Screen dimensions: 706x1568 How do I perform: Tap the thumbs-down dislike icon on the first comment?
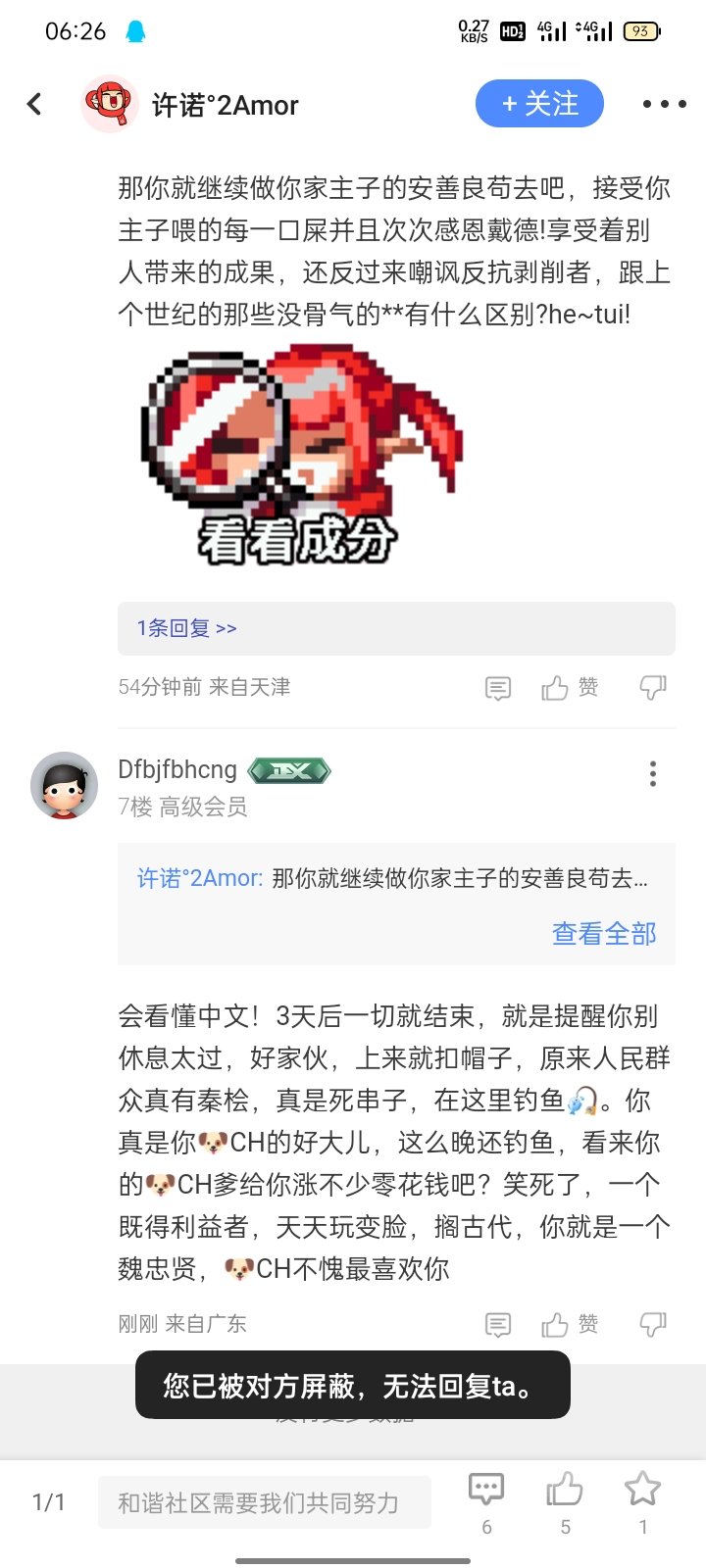click(654, 687)
